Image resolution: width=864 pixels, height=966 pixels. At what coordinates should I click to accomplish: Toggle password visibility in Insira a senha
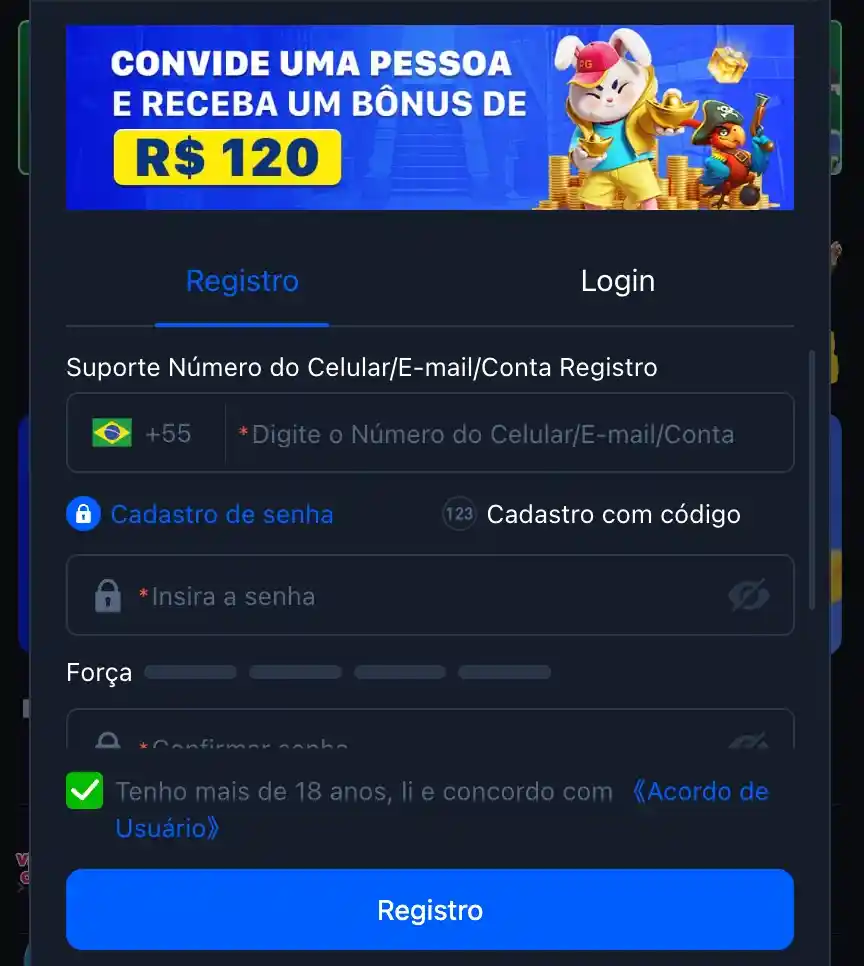[747, 596]
